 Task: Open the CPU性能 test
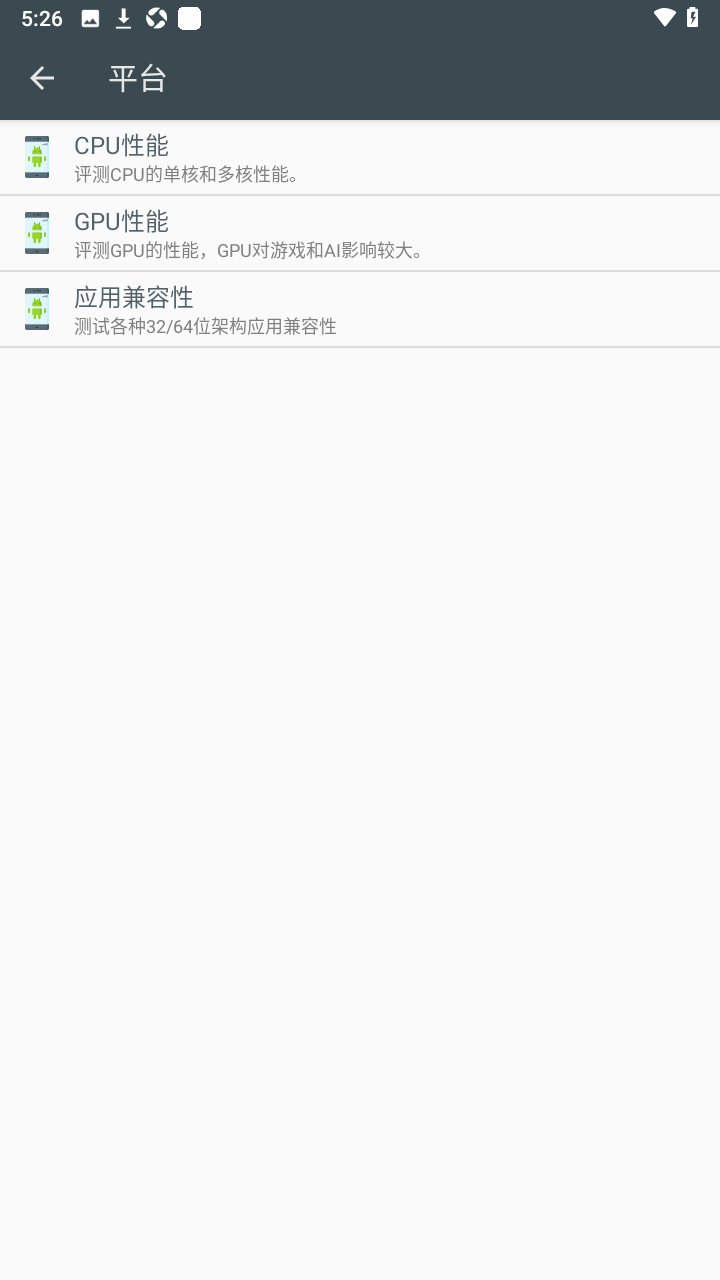[x=360, y=158]
